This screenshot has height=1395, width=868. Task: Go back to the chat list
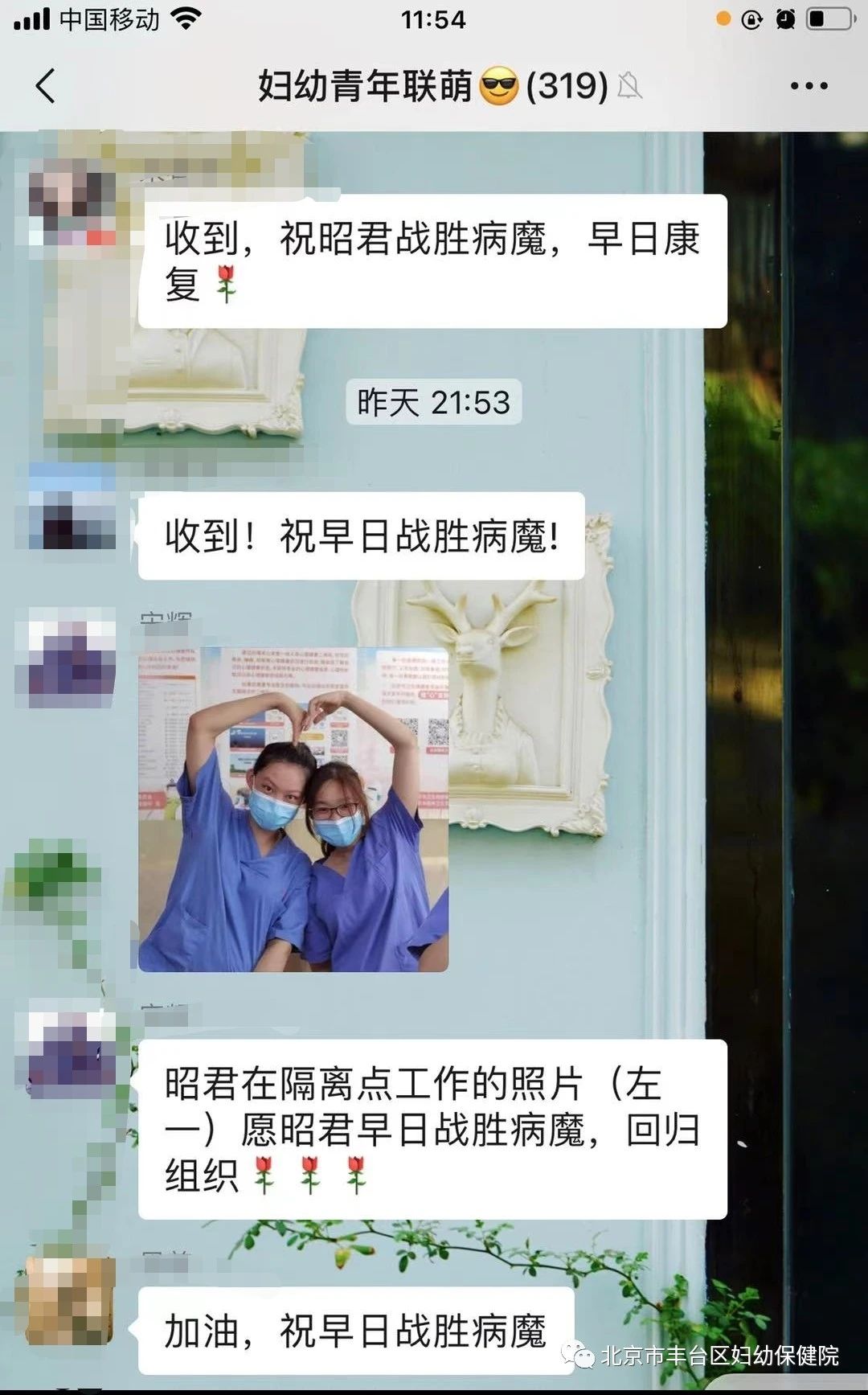(46, 86)
